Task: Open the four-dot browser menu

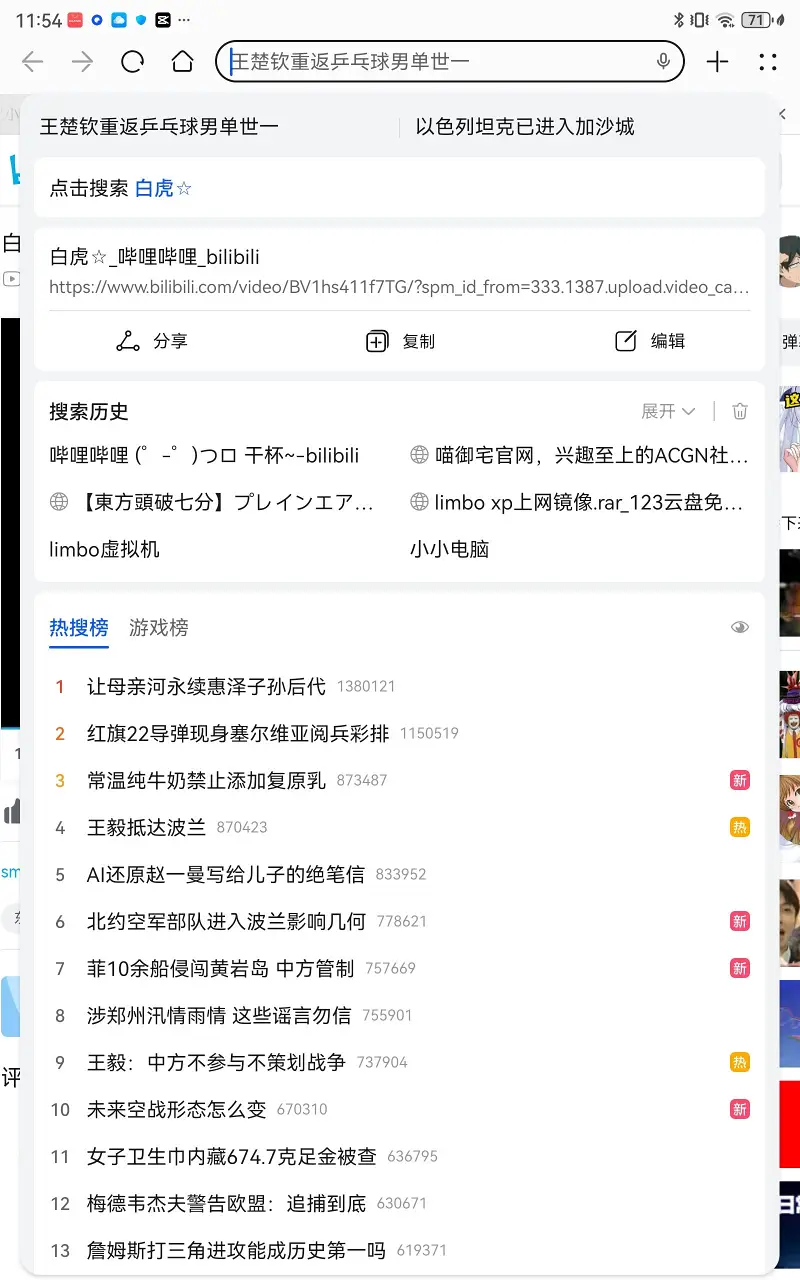Action: click(767, 62)
